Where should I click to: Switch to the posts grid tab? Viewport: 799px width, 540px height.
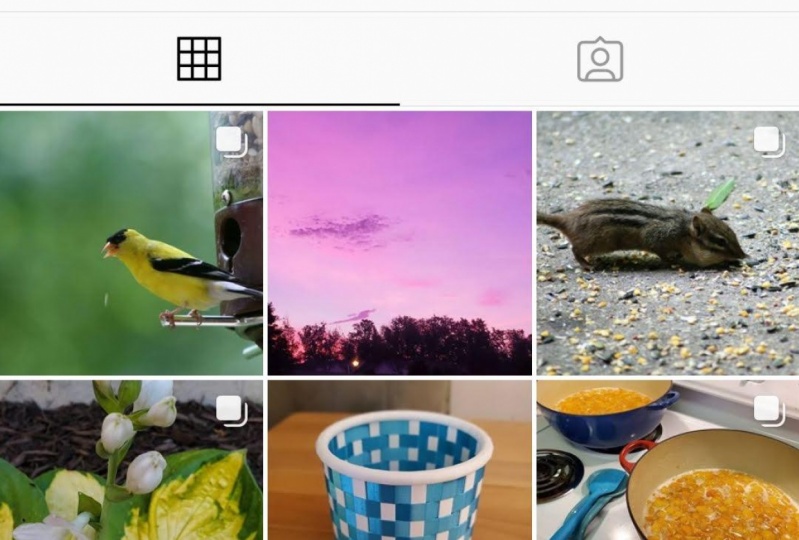tap(199, 59)
